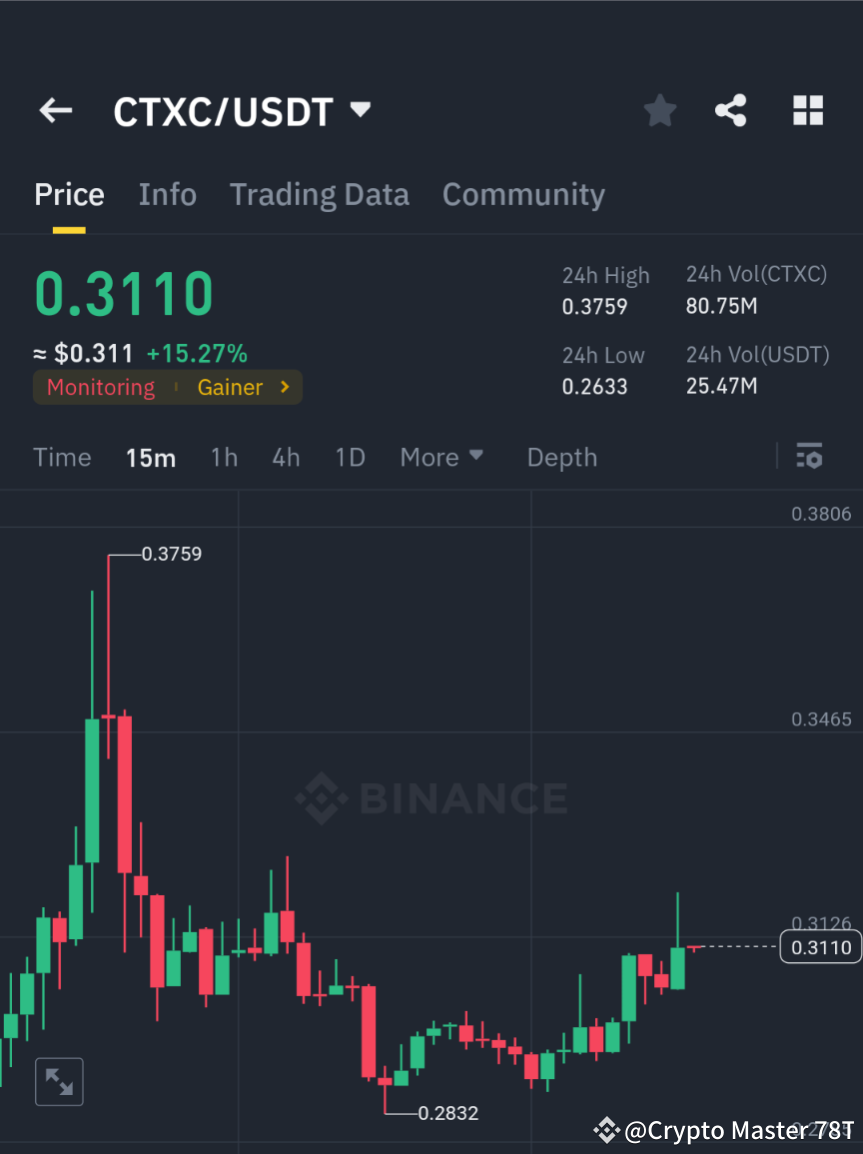Screen dimensions: 863x1154
Task: Enable the 1D timeframe
Action: tap(350, 457)
